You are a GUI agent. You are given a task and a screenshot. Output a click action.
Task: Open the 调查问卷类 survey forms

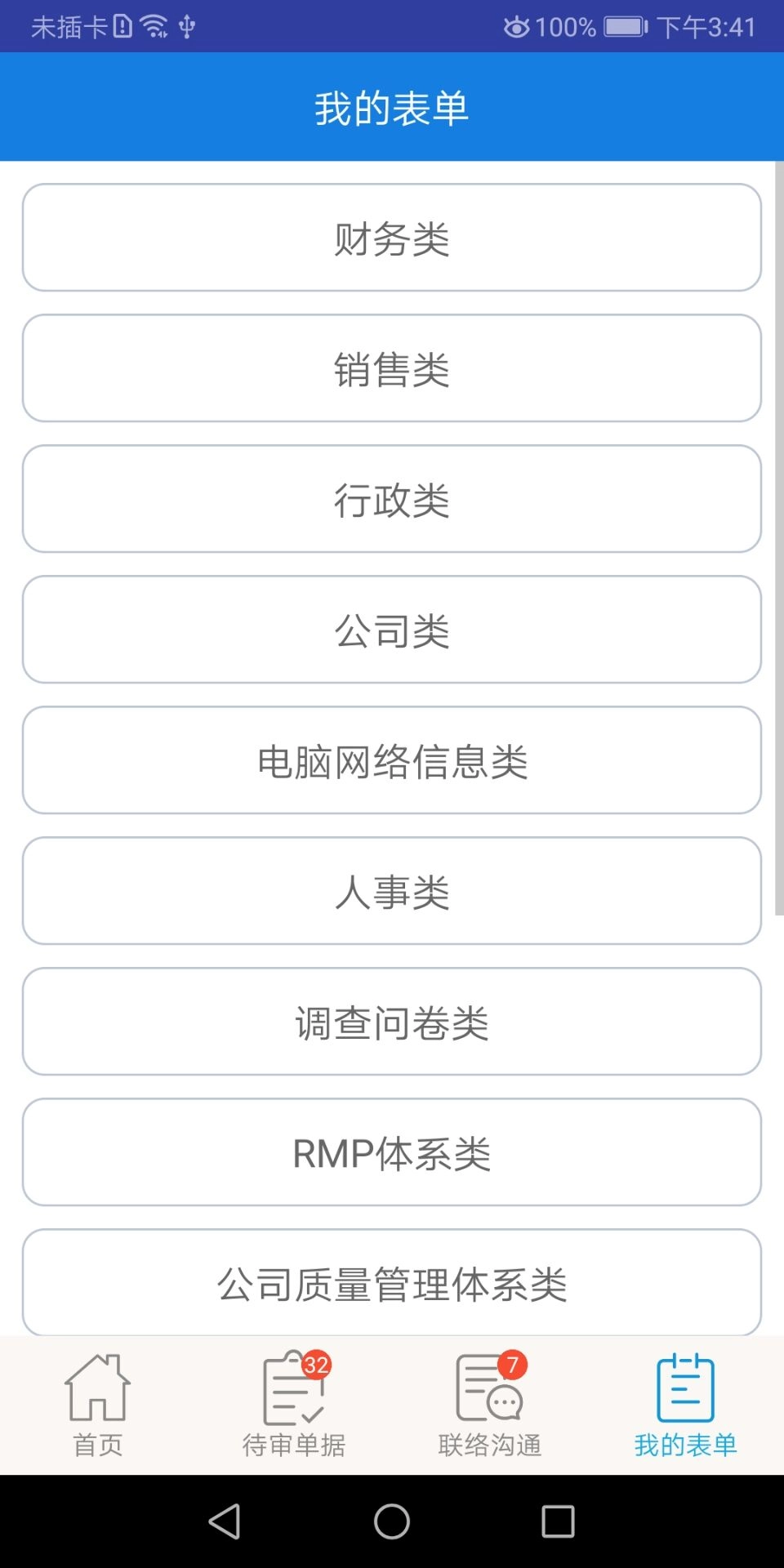click(x=391, y=1022)
